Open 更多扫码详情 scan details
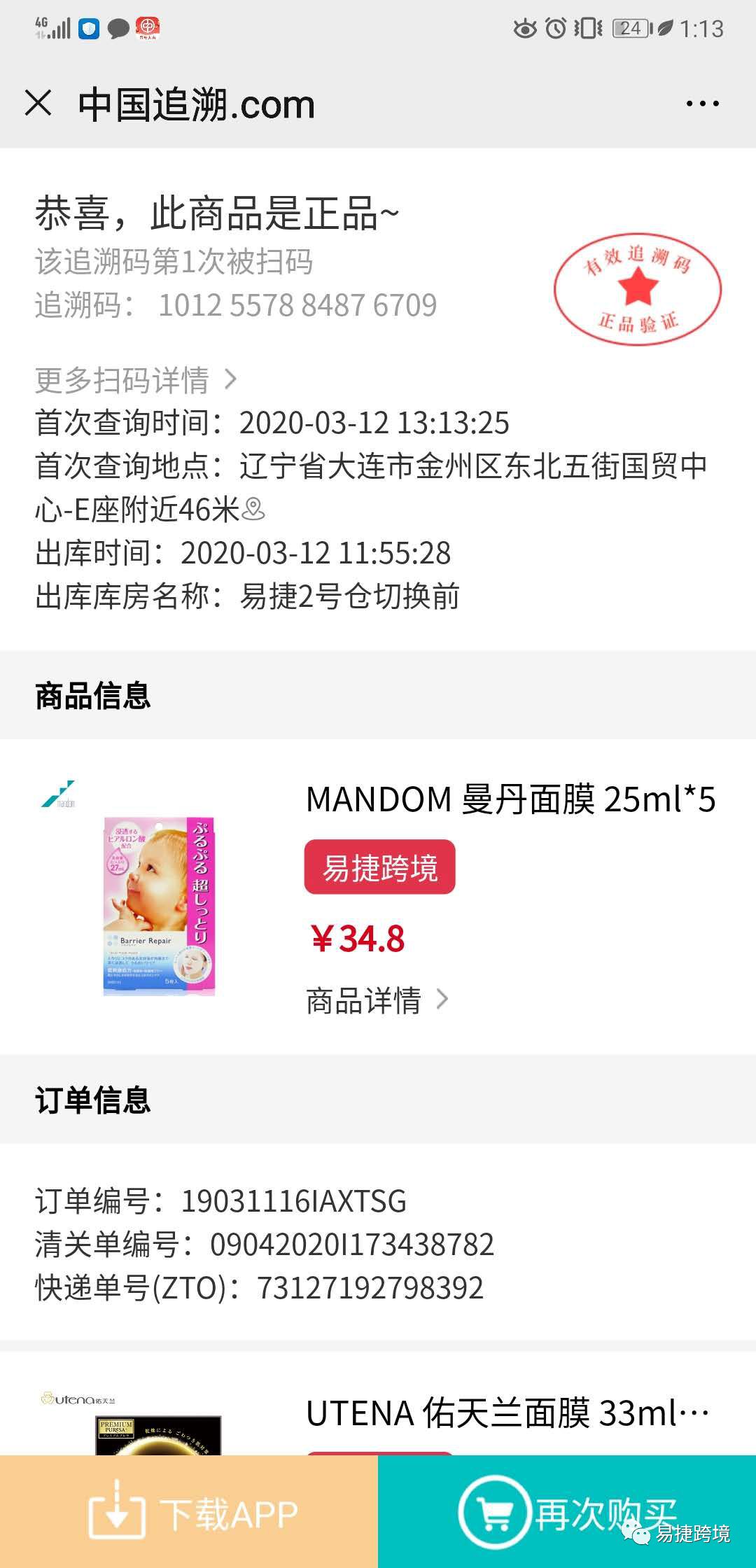The image size is (756, 1568). point(136,380)
